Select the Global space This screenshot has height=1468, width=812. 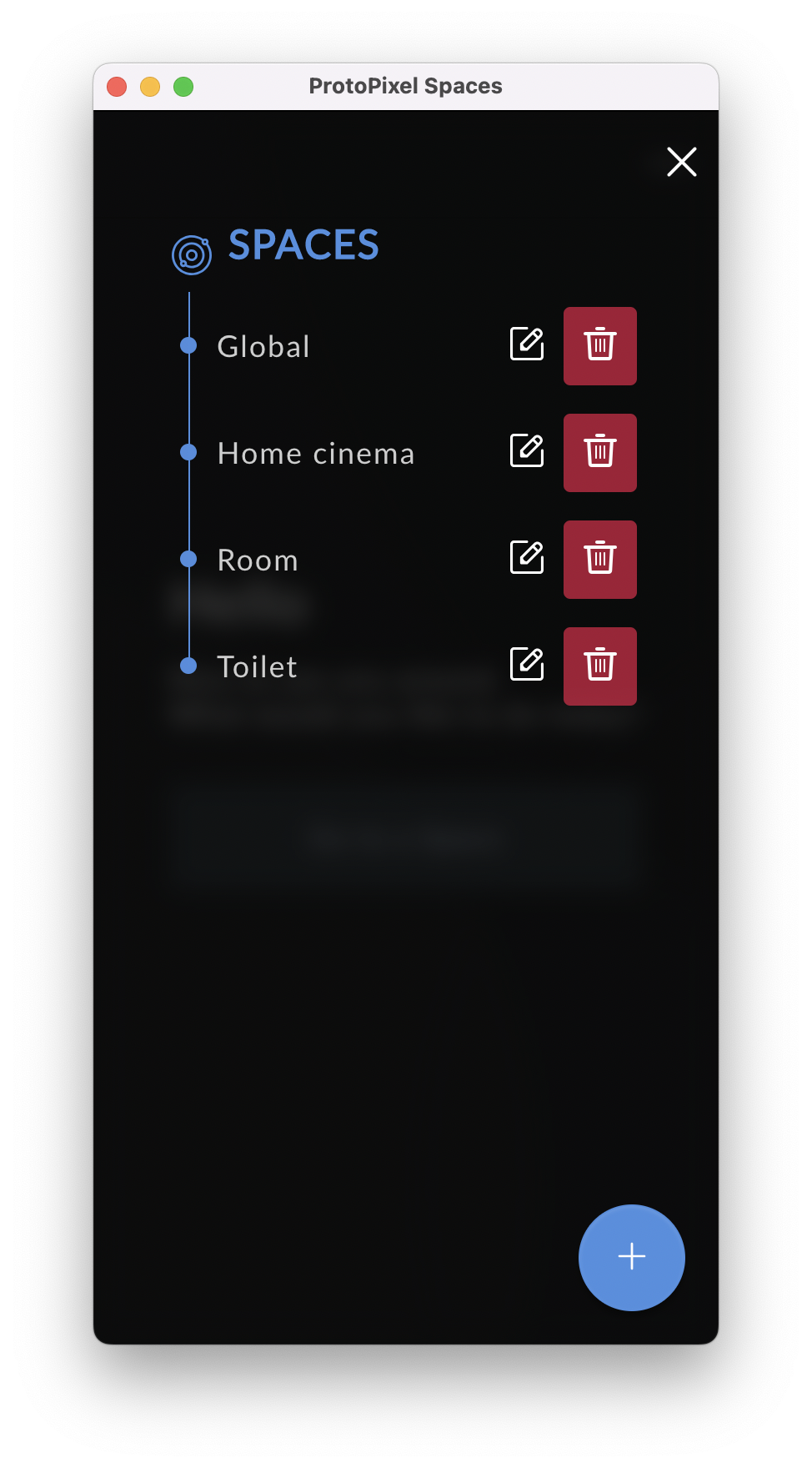[263, 347]
